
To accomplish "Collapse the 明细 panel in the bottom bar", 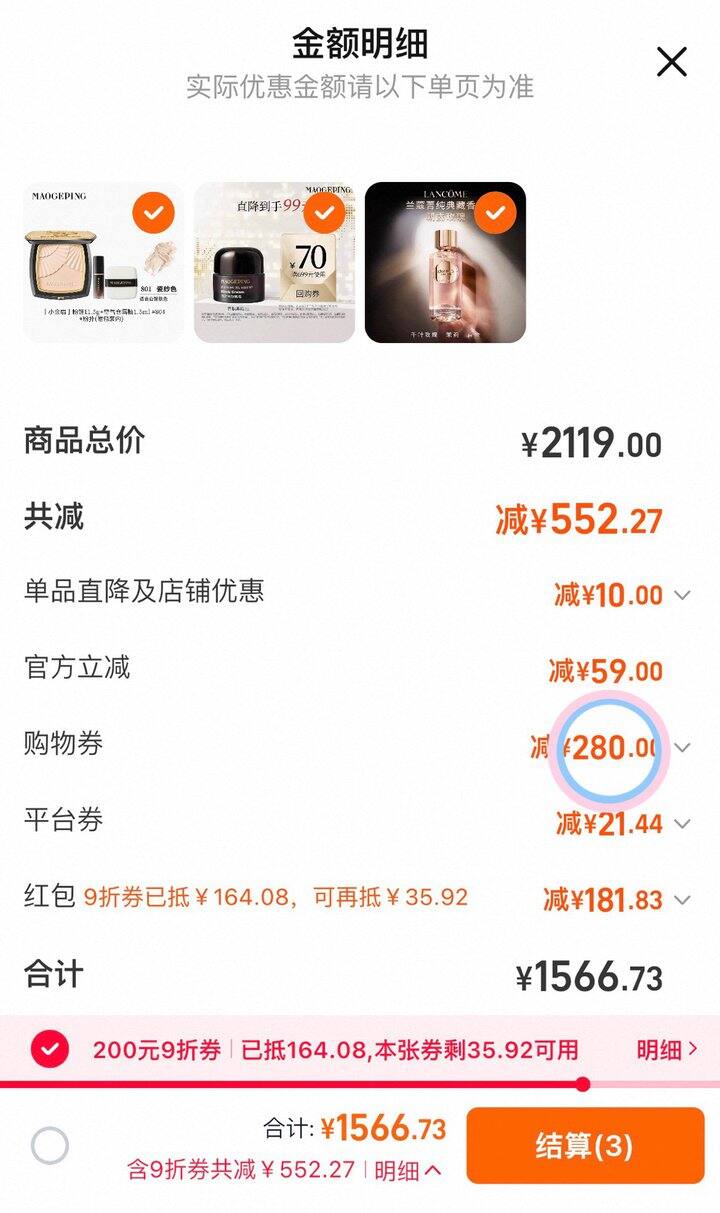I will point(408,1170).
